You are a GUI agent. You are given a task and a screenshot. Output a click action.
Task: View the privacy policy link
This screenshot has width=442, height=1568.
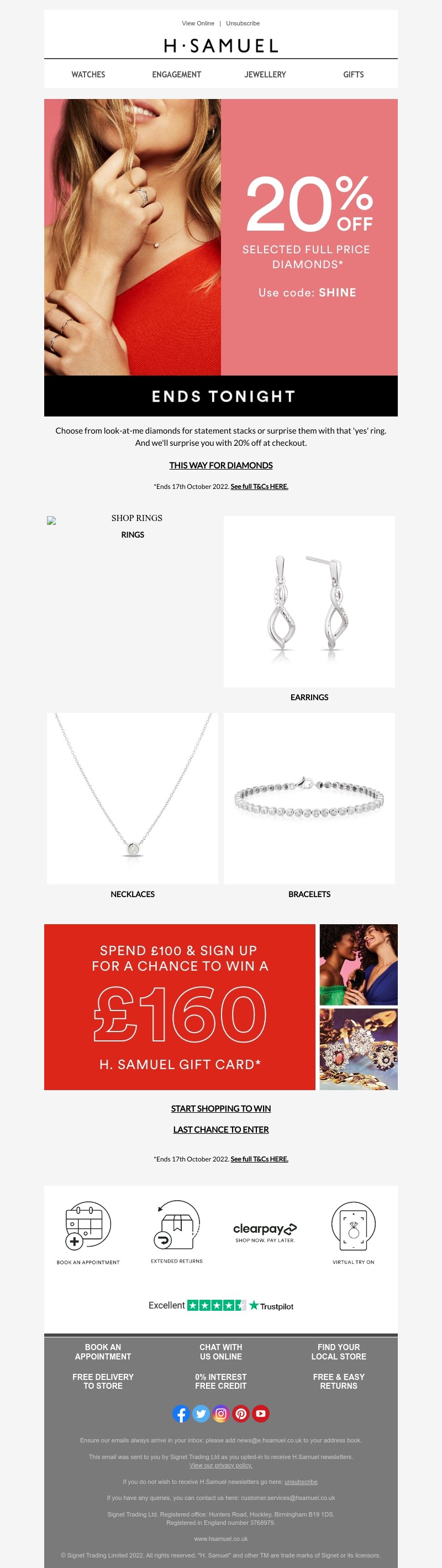(220, 1465)
